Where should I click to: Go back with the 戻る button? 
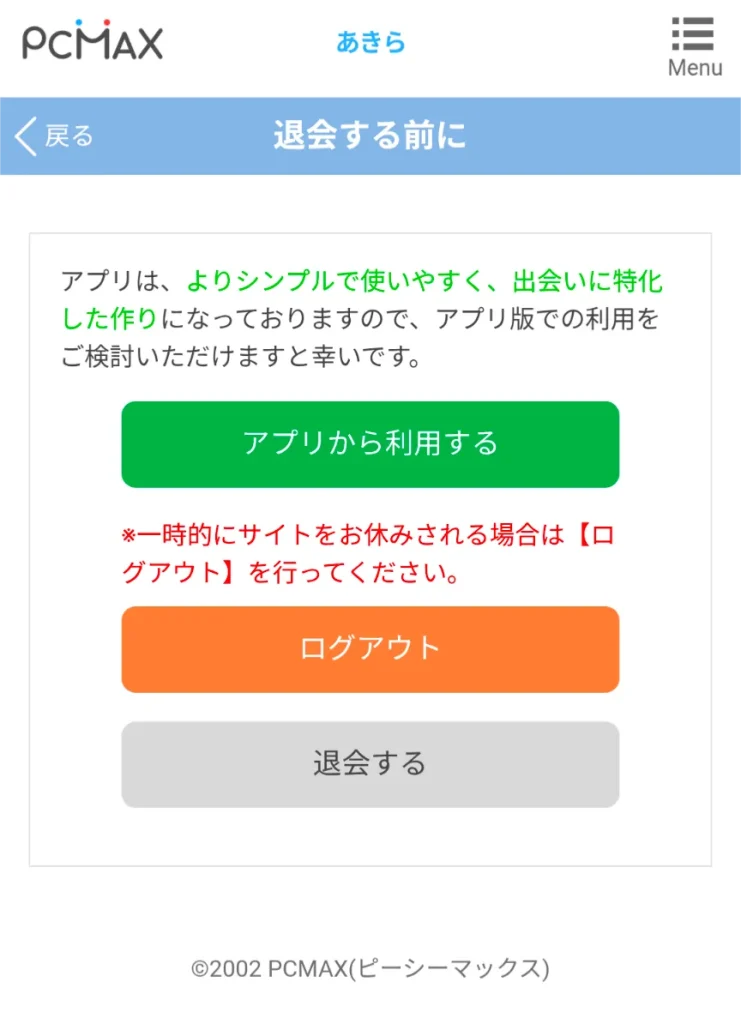click(x=55, y=136)
